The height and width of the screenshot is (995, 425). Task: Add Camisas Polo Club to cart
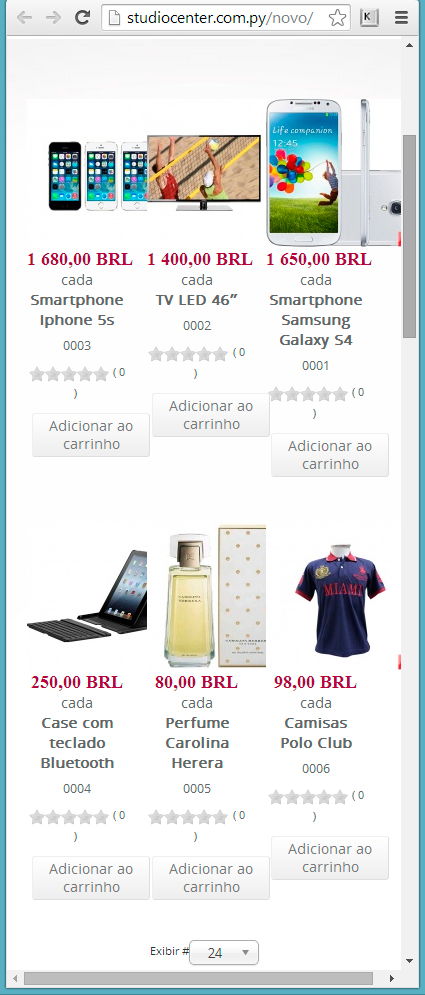tap(330, 858)
